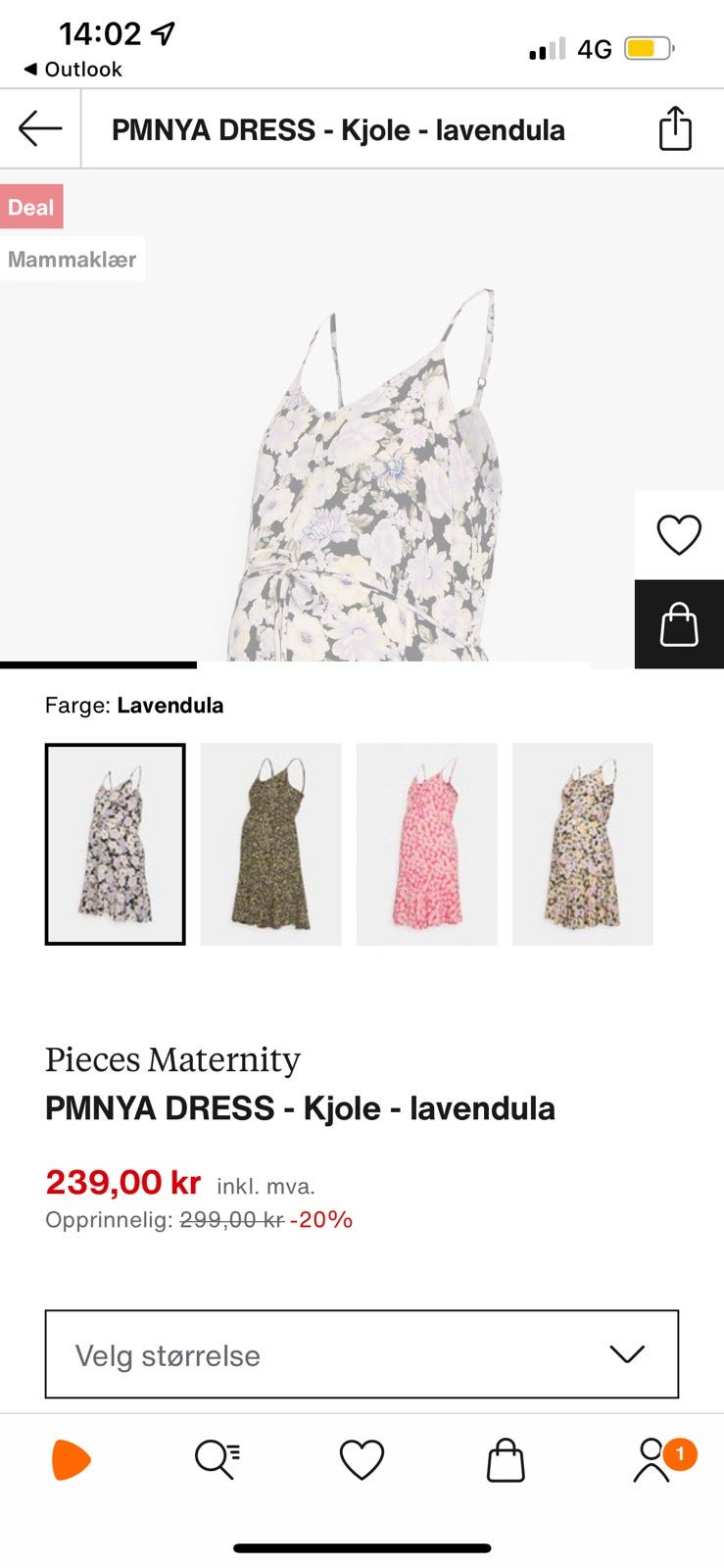Open the Zalando home tab
Image resolution: width=724 pixels, height=1568 pixels.
(x=71, y=1460)
